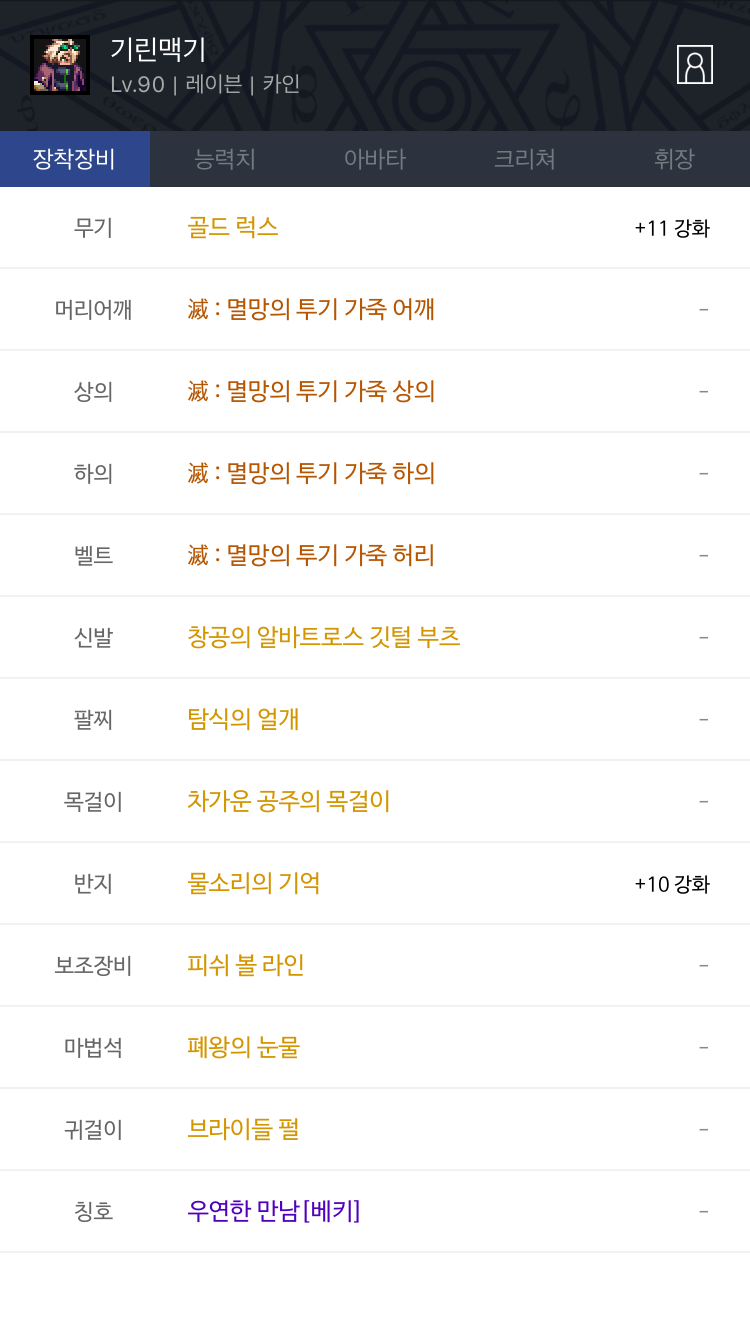Image resolution: width=750 pixels, height=1334 pixels.
Task: Select the 장착장비 tab
Action: [75, 159]
